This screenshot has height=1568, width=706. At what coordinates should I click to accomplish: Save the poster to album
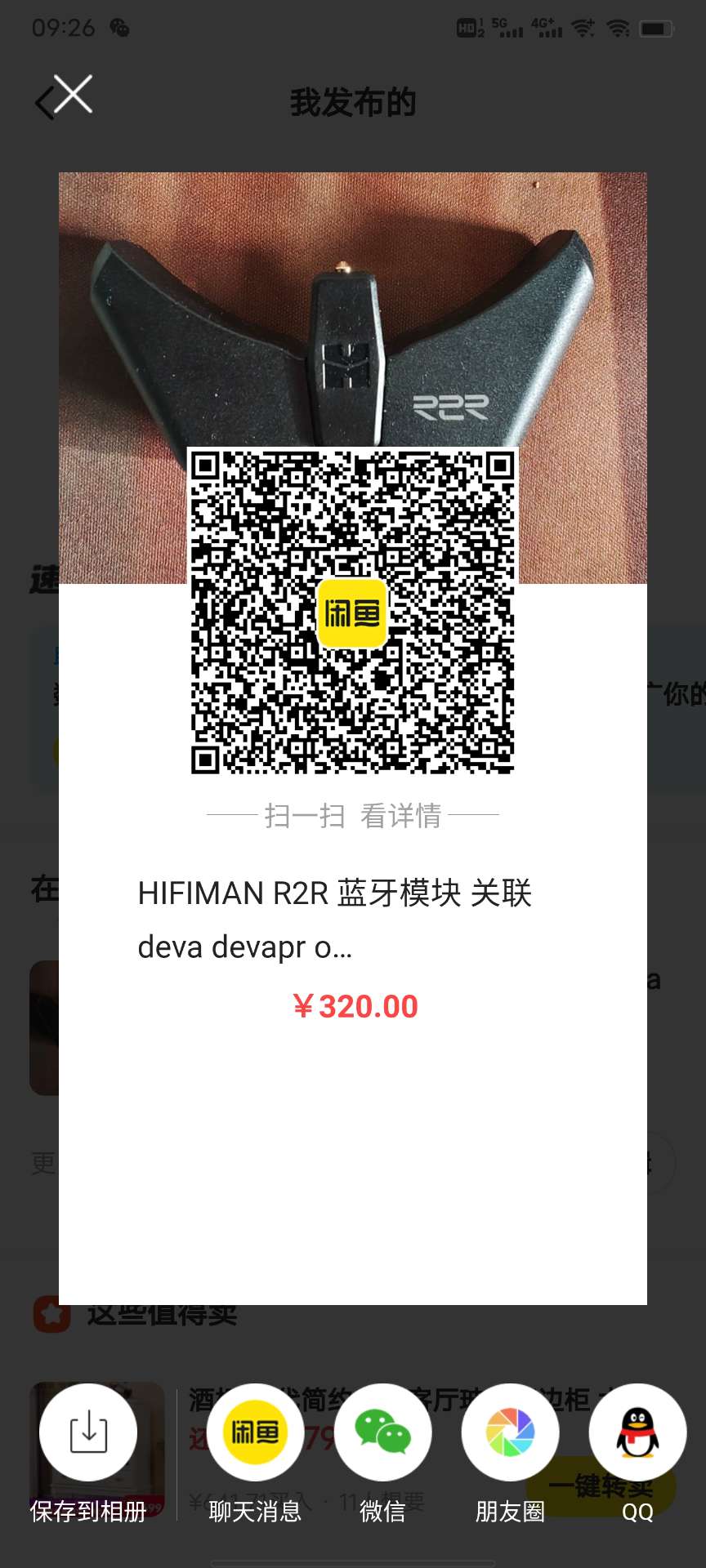pos(88,1432)
